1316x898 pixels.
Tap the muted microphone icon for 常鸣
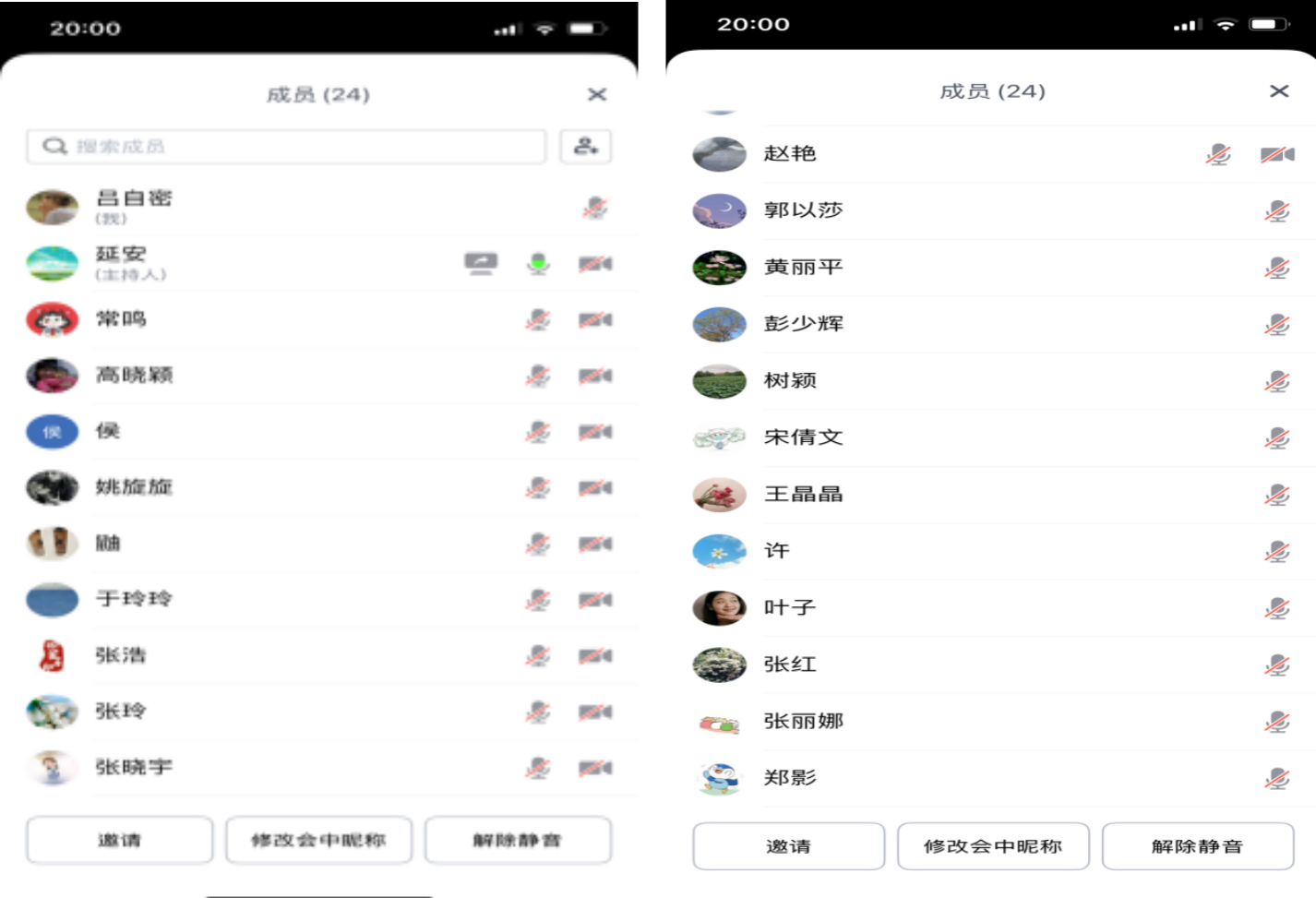pyautogui.click(x=538, y=320)
